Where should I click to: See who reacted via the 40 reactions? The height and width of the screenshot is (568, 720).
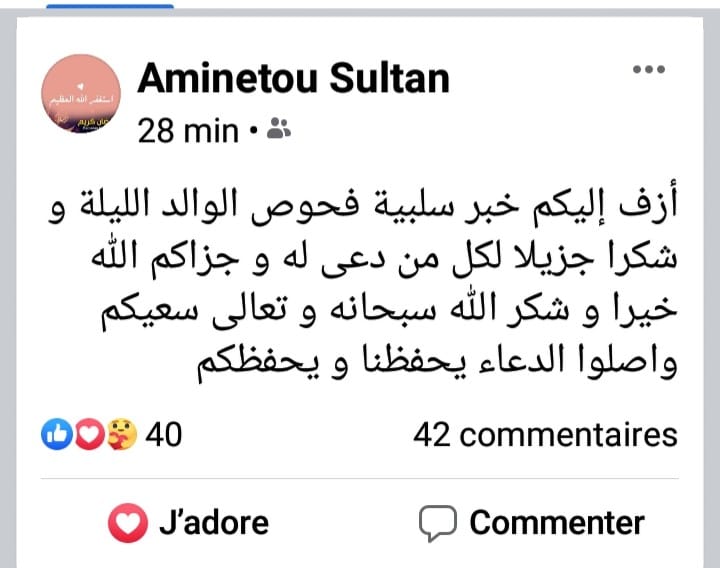(111, 434)
